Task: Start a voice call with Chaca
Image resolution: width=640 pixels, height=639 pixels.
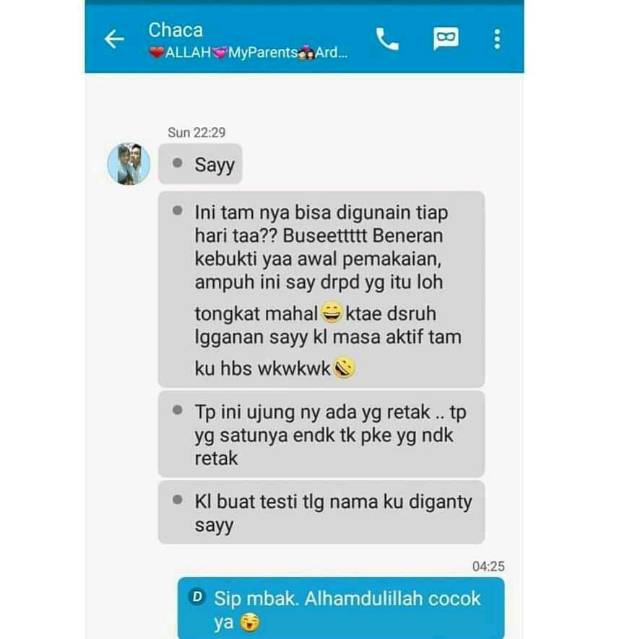Action: tap(387, 39)
